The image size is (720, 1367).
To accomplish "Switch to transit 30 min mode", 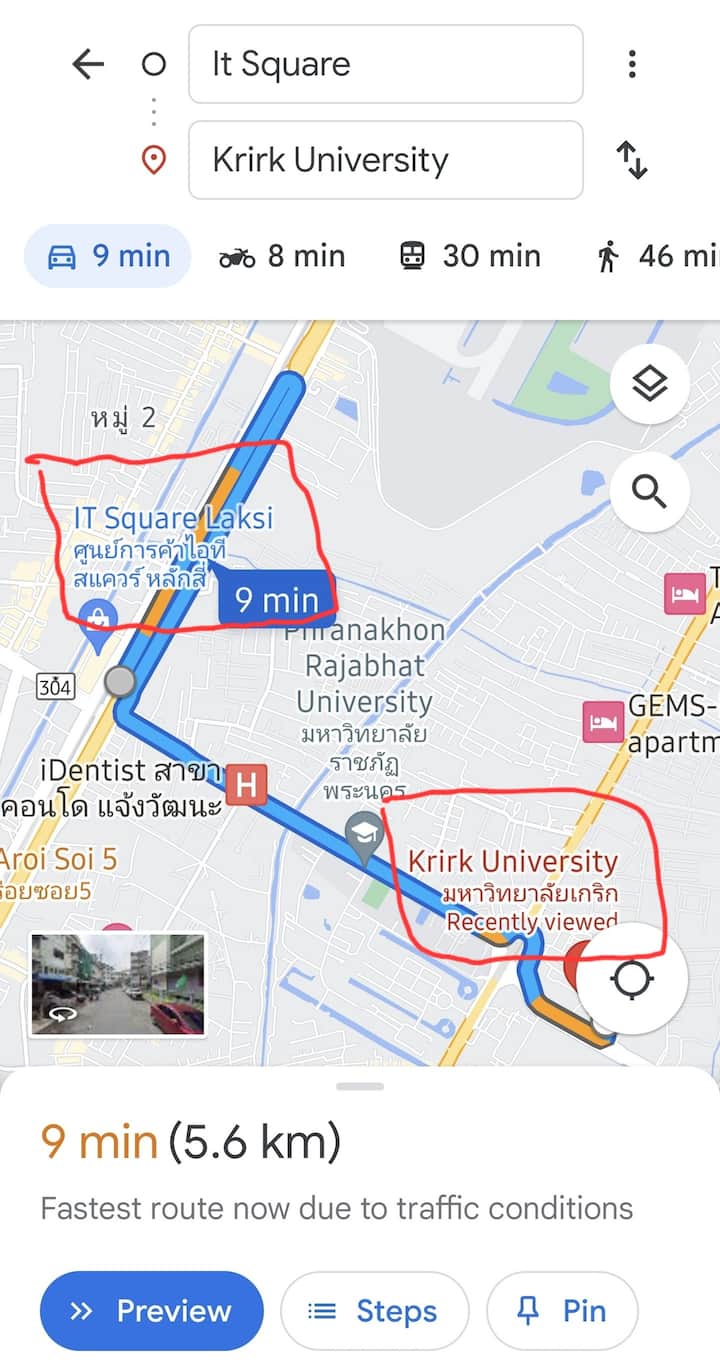I will click(x=469, y=256).
